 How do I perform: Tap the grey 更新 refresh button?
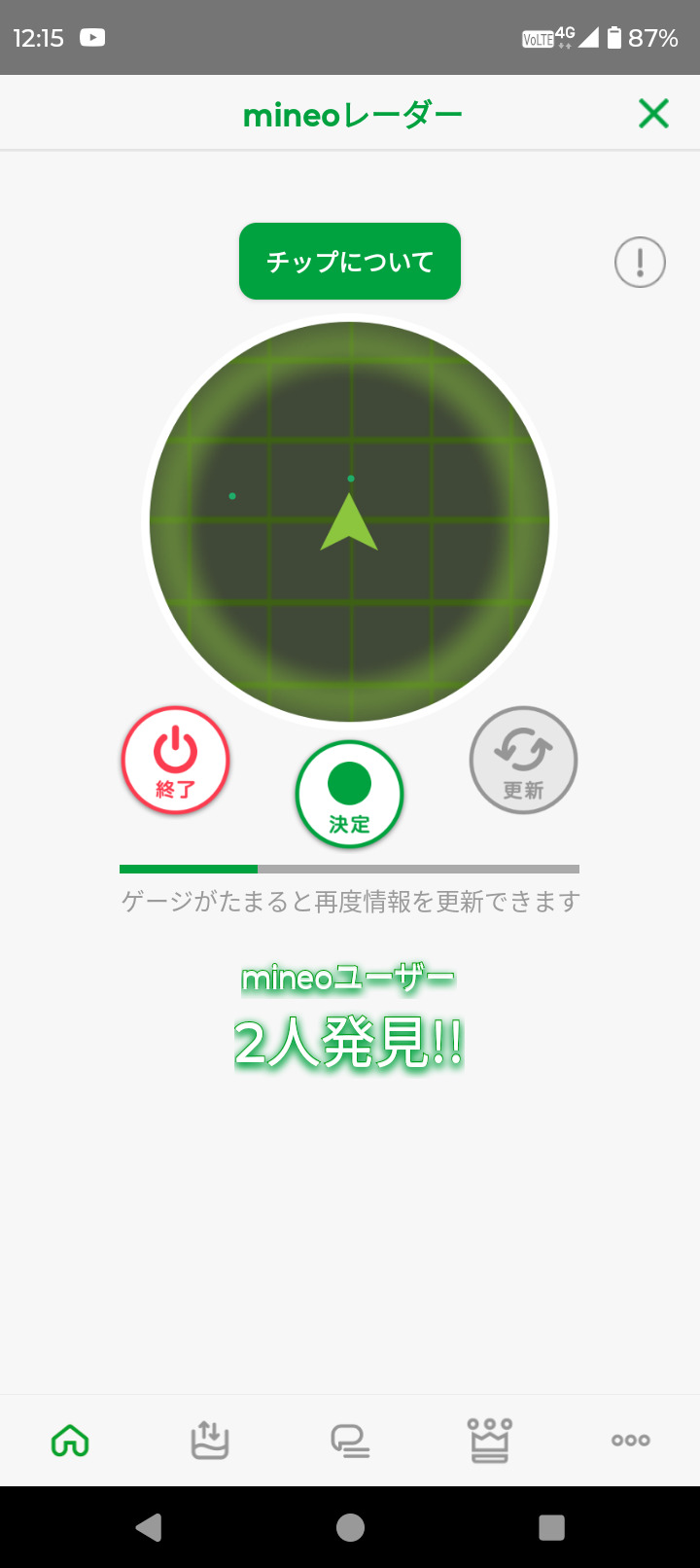[523, 761]
